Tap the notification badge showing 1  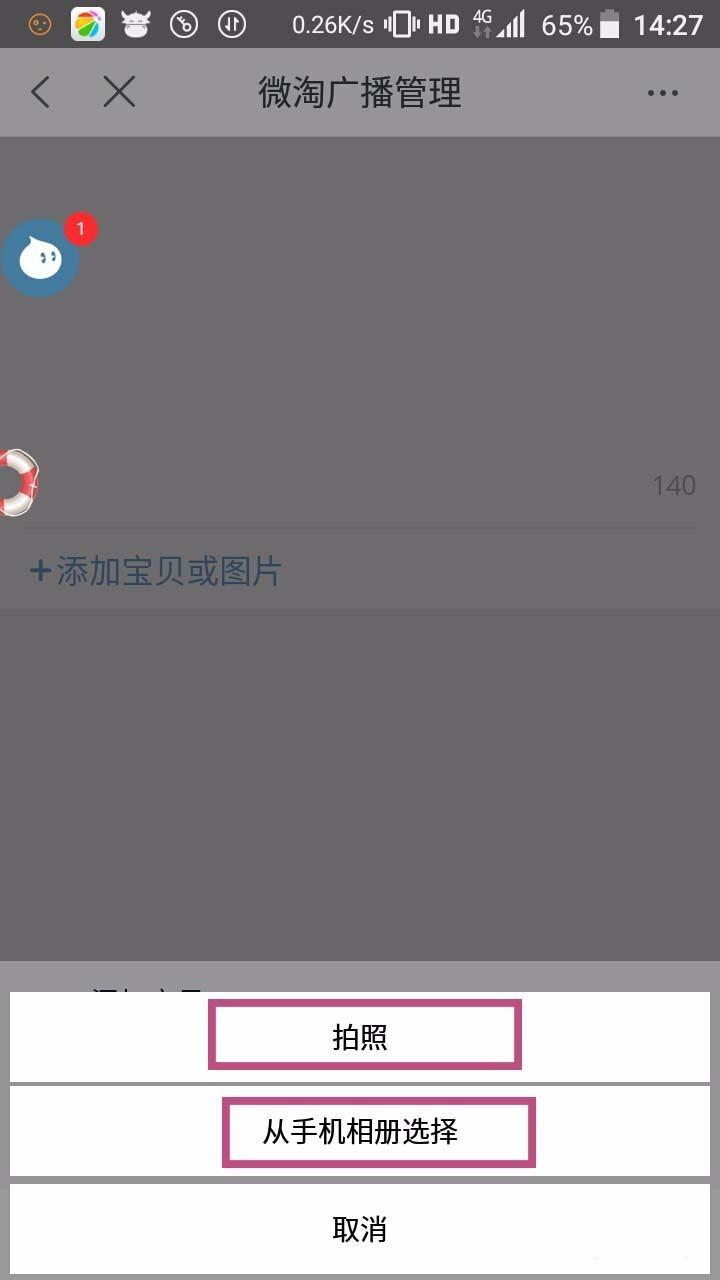pos(80,229)
